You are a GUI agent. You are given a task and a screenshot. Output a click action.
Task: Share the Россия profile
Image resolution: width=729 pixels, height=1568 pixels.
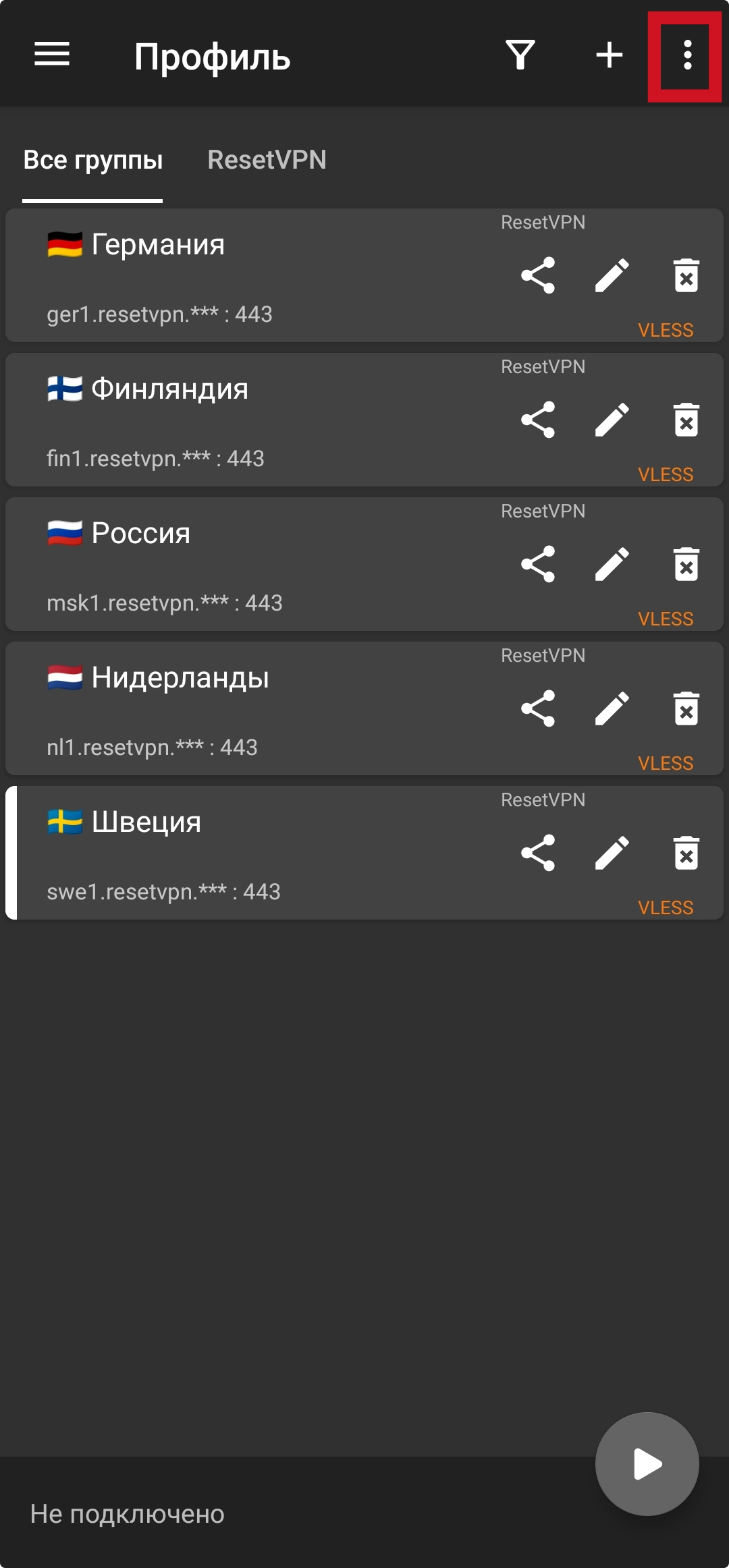(x=538, y=564)
